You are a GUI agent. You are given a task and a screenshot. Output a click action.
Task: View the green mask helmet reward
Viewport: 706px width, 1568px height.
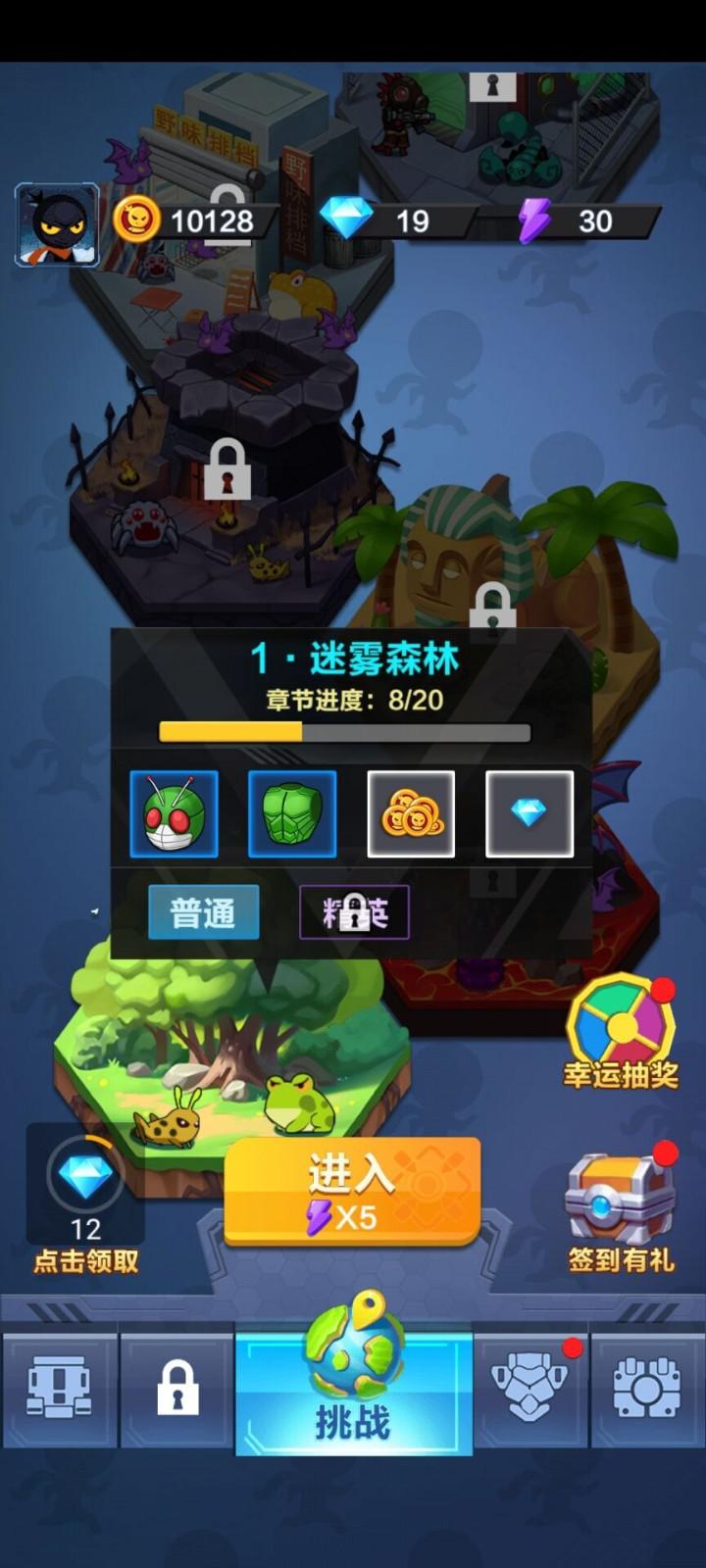[175, 814]
